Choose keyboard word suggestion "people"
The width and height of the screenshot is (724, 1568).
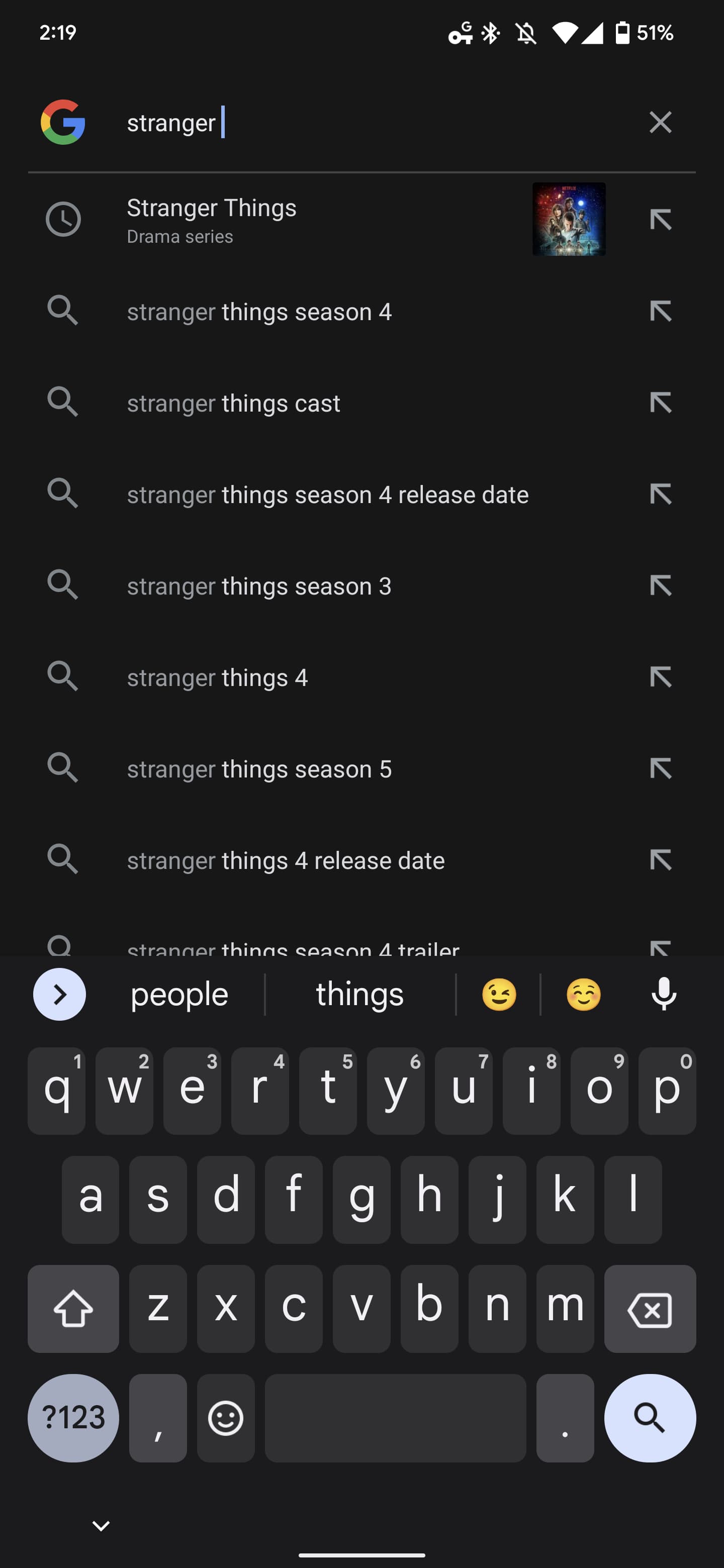coord(179,995)
